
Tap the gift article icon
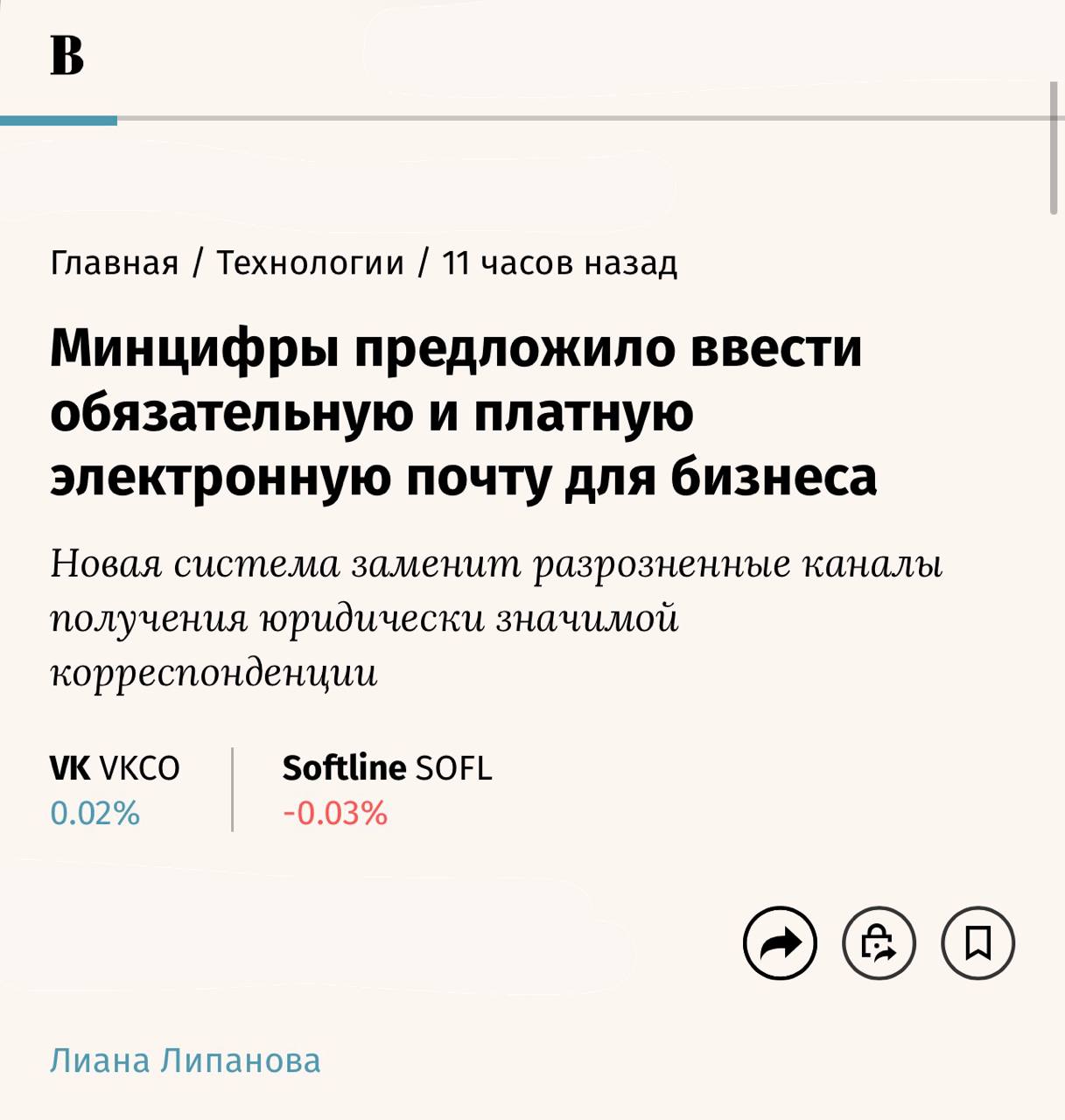click(x=879, y=943)
